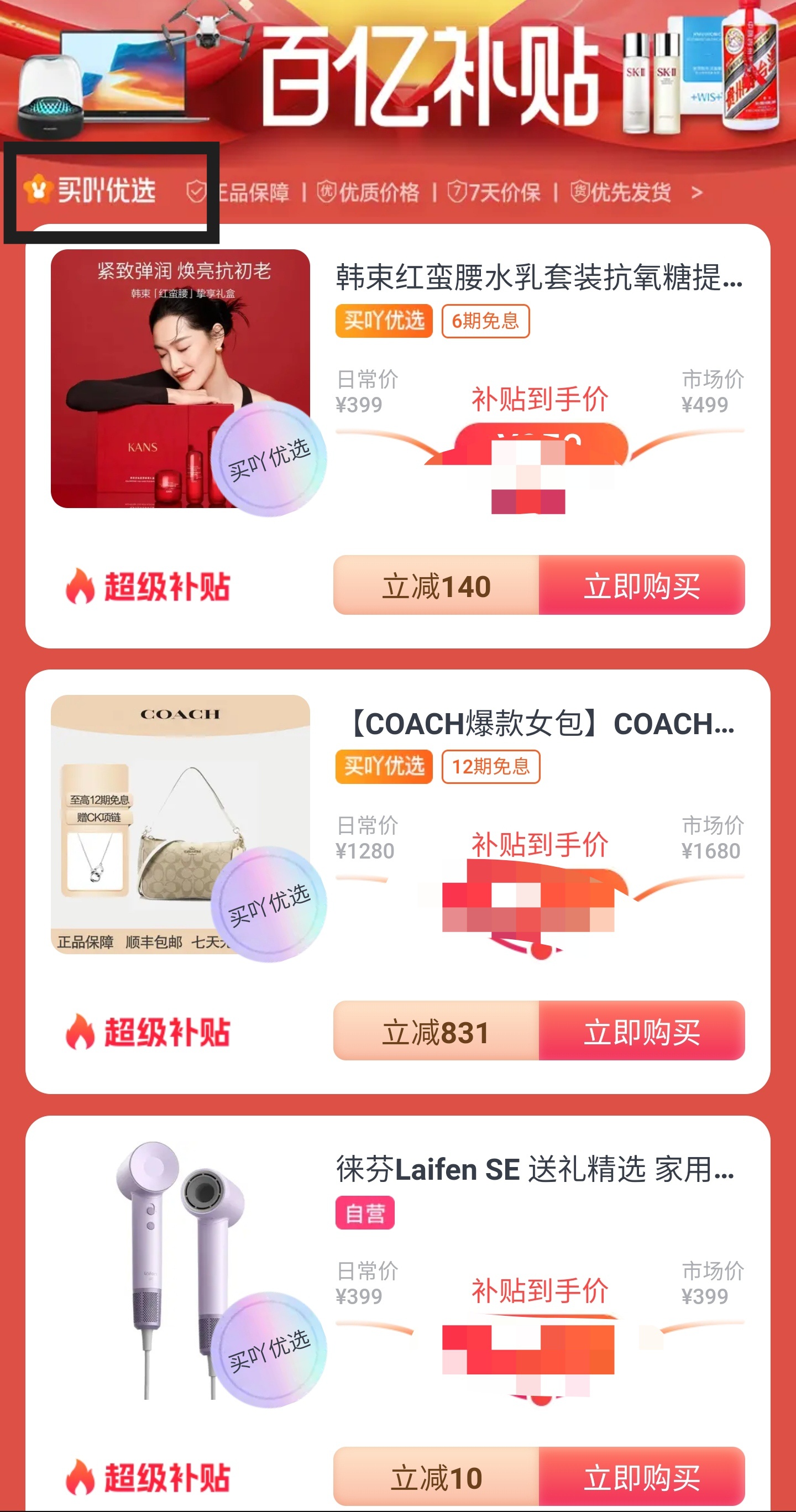The width and height of the screenshot is (796, 1512).
Task: View the 徕芬Laifen SE product image
Action: 180,1271
